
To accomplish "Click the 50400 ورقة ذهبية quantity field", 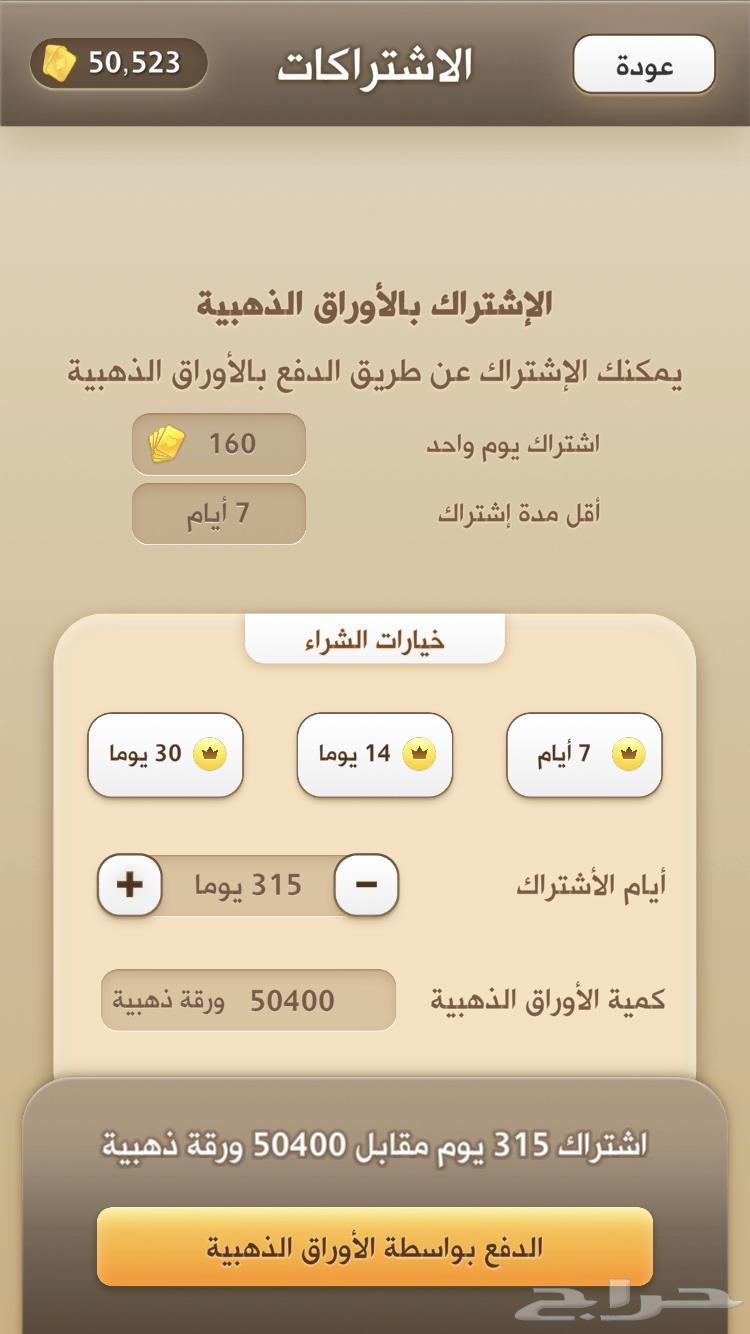I will coord(248,999).
